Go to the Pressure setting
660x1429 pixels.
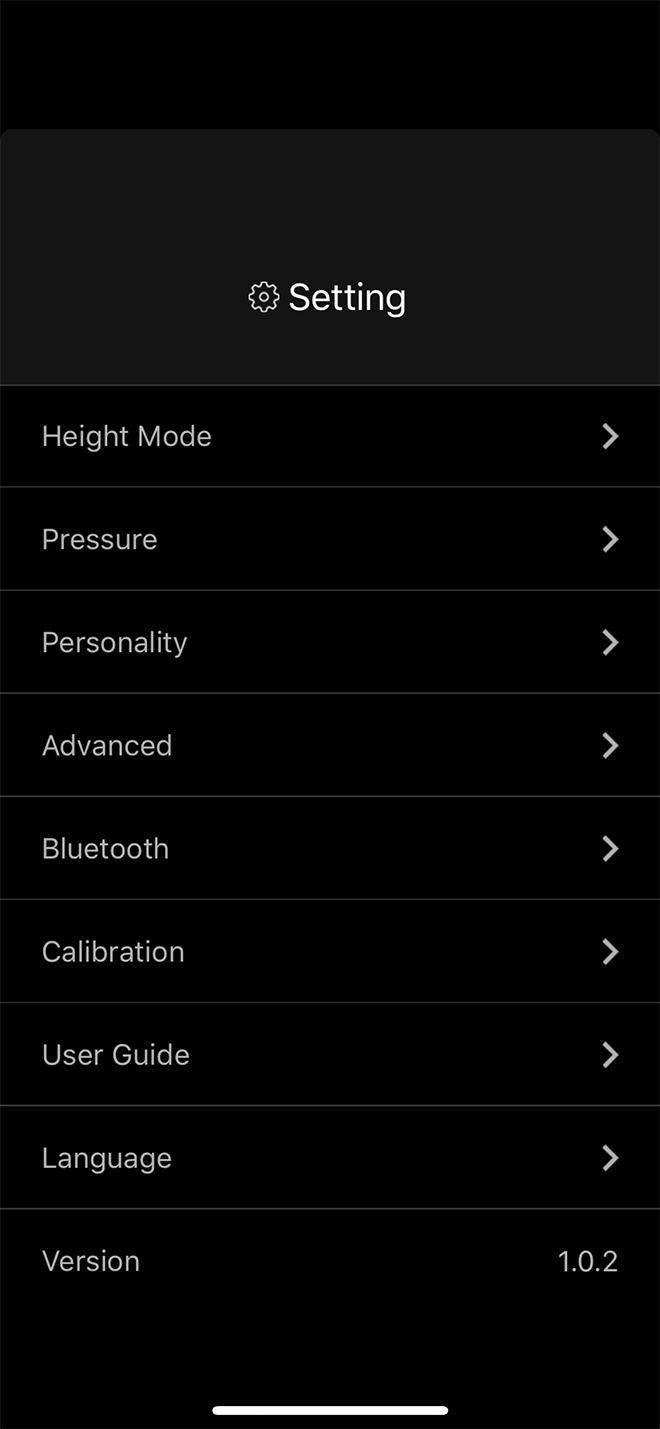tap(330, 539)
